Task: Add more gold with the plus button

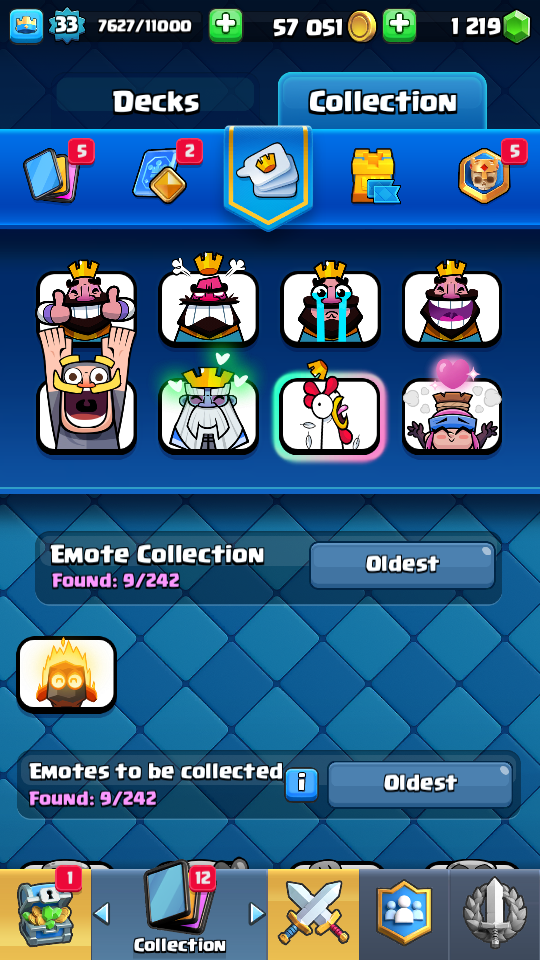Action: click(x=399, y=26)
